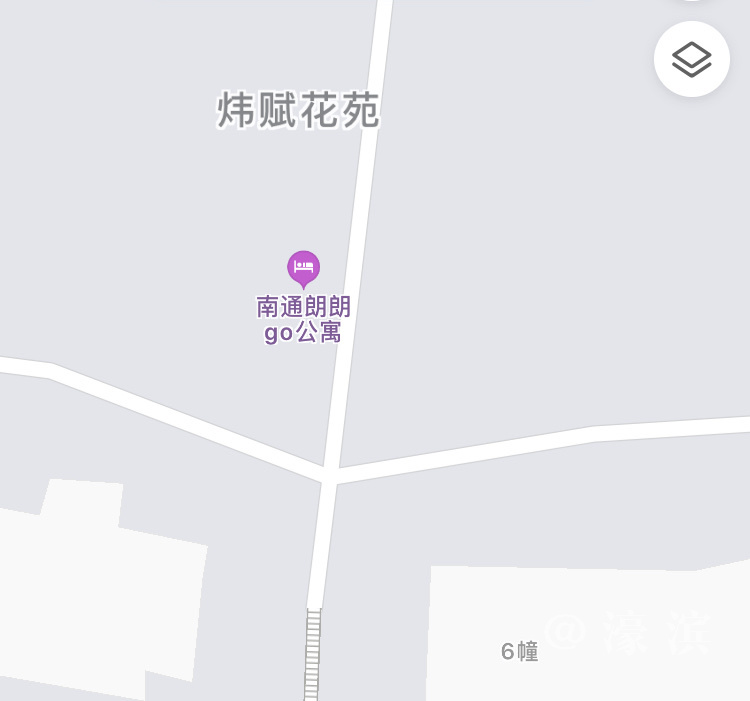Viewport: 750px width, 701px height.
Task: Open the map layers button
Action: 691,60
